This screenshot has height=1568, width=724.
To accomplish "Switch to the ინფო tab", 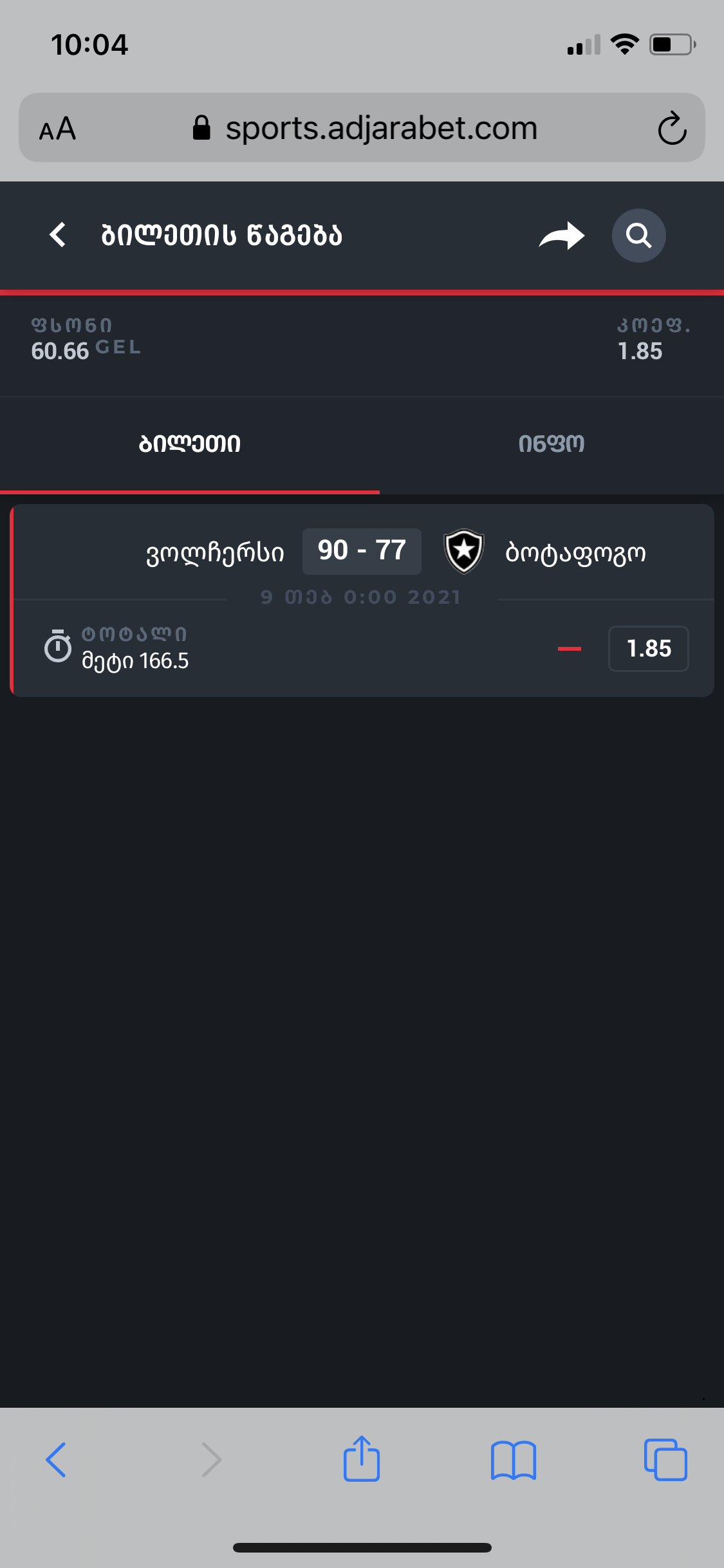I will click(x=552, y=443).
